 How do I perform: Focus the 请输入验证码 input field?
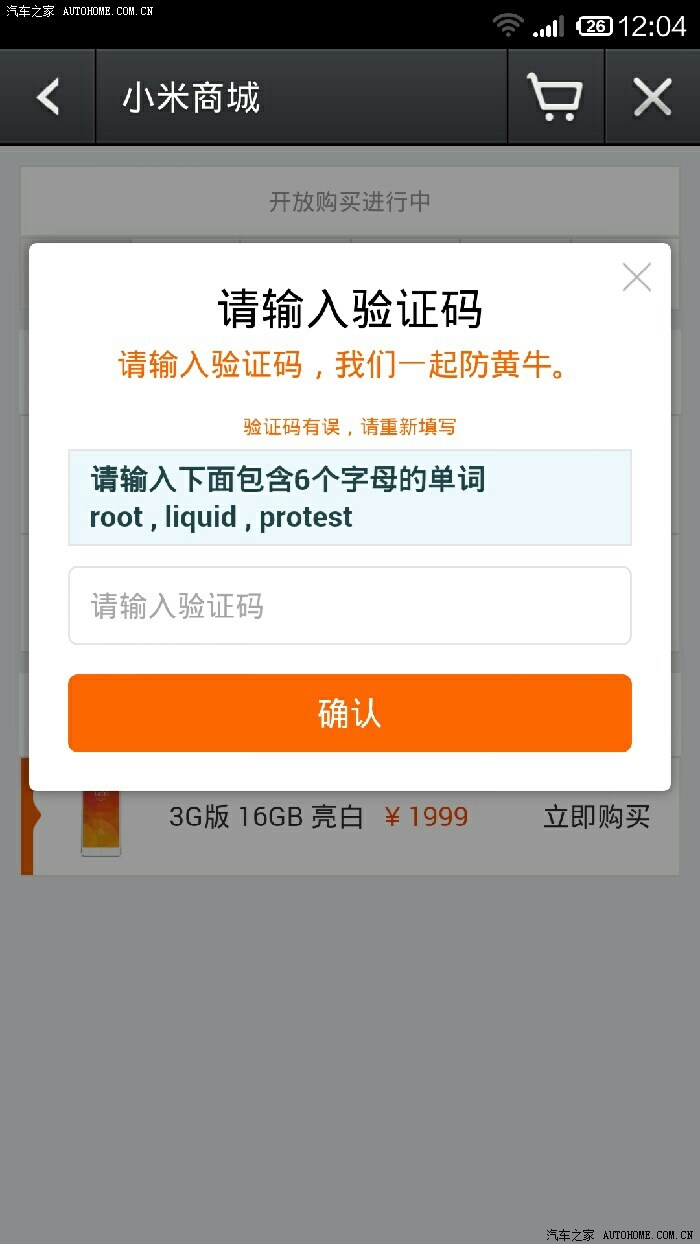click(349, 606)
